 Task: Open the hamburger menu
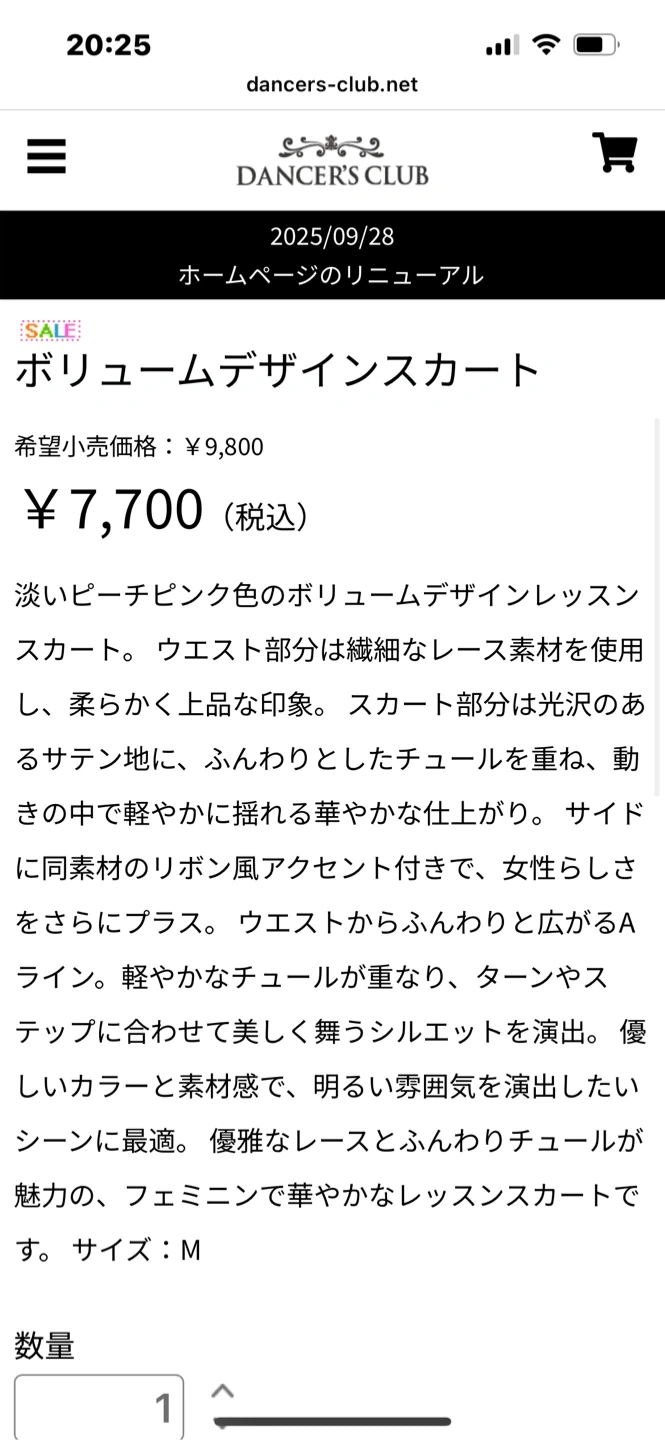[x=46, y=156]
